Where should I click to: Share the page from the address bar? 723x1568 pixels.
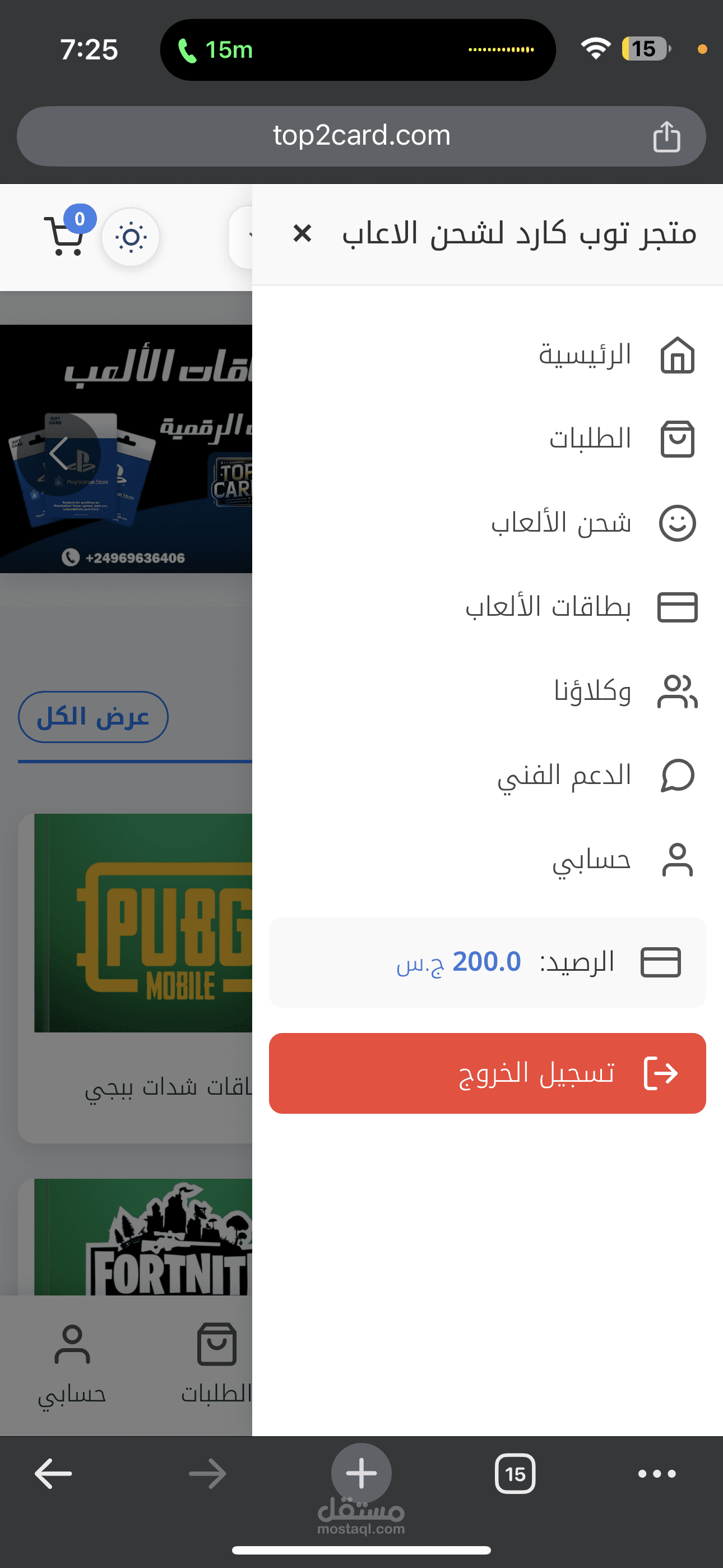click(666, 136)
